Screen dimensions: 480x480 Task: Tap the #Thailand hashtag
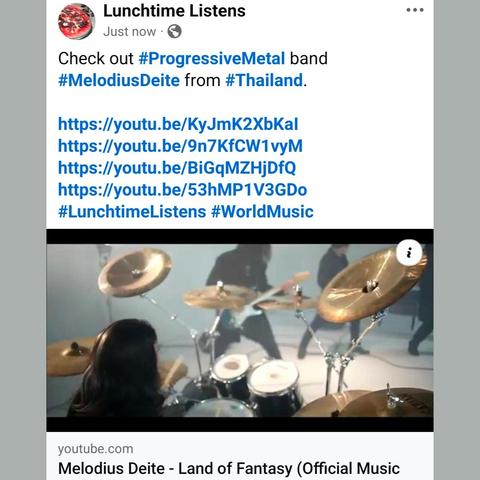(x=264, y=80)
